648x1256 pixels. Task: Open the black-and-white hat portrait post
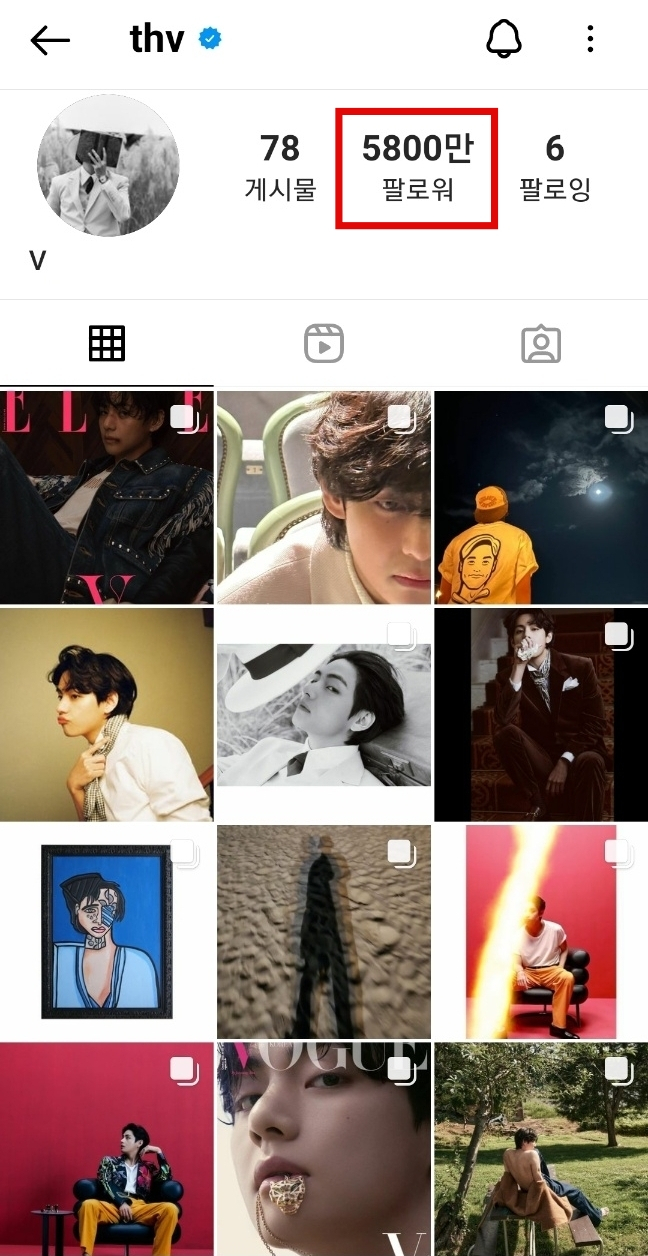point(324,714)
